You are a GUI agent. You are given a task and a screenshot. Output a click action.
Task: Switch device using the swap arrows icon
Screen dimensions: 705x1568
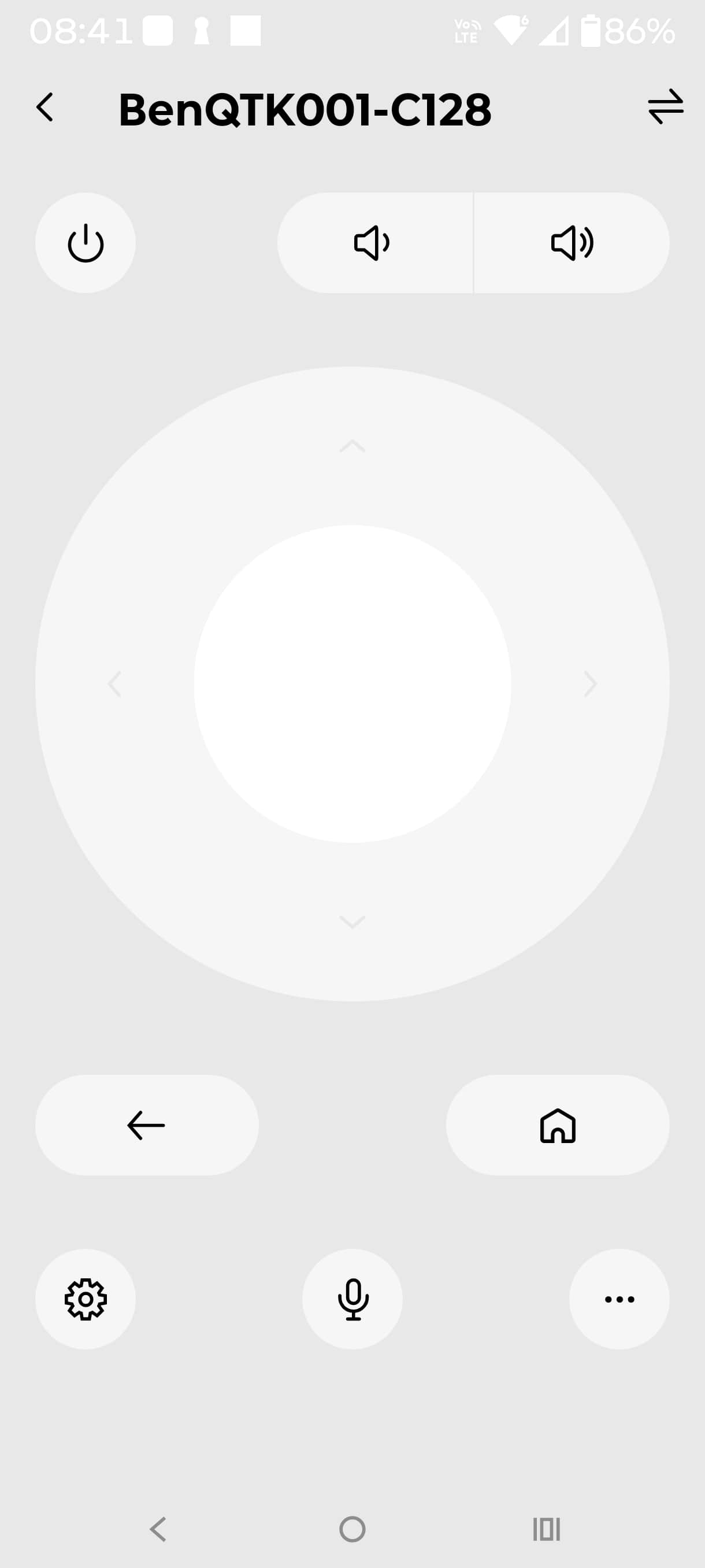pos(666,107)
